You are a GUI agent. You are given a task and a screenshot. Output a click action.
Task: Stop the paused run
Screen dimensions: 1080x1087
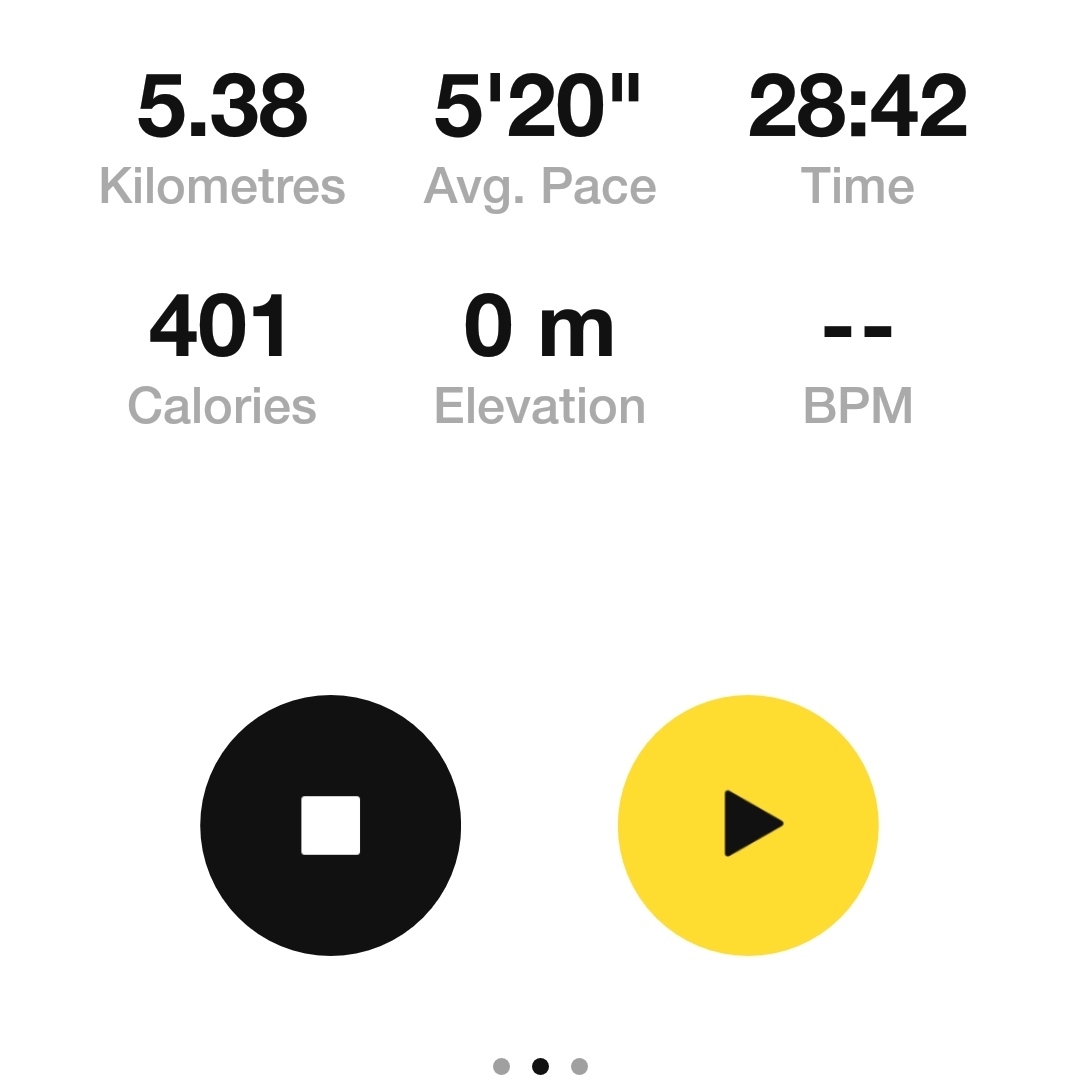pos(330,825)
